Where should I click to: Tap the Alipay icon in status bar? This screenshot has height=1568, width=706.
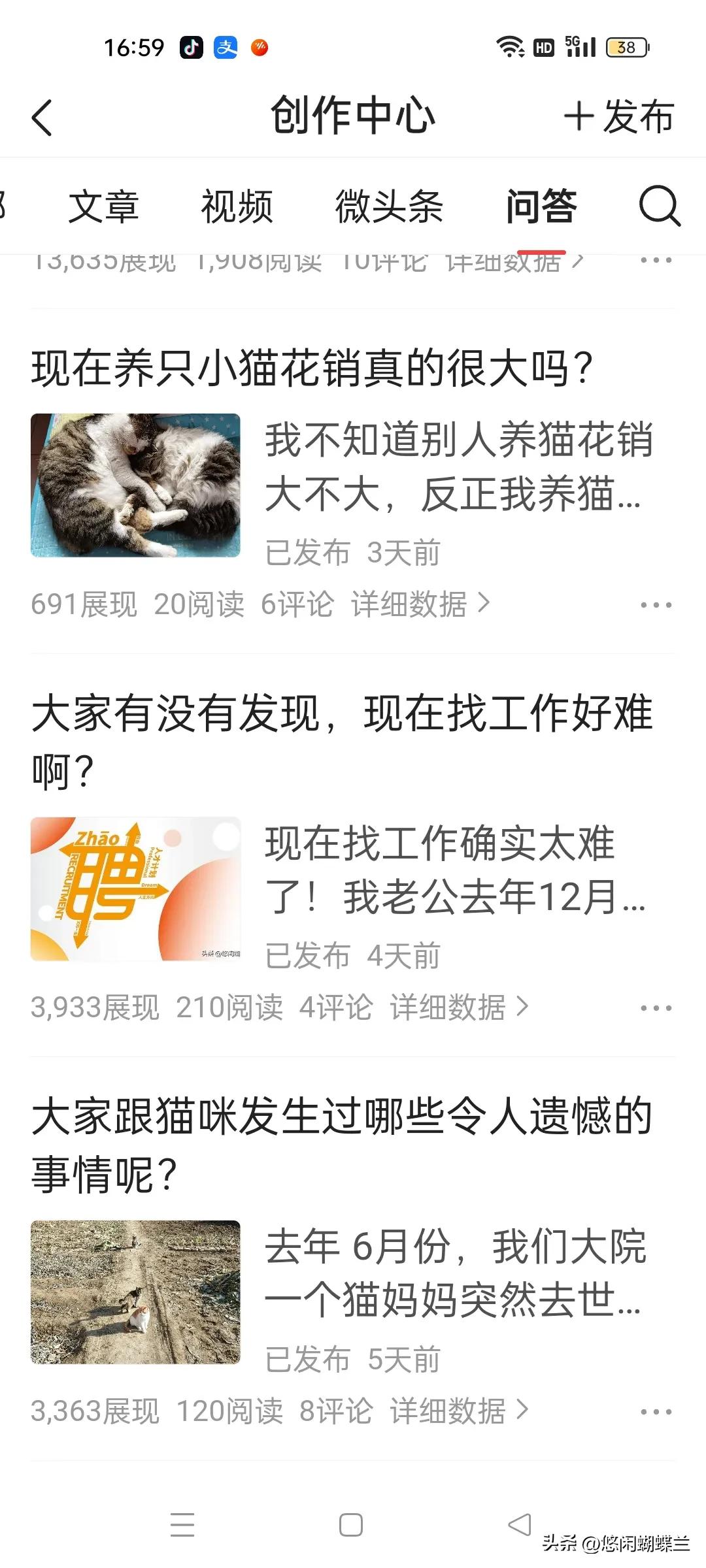[x=226, y=46]
